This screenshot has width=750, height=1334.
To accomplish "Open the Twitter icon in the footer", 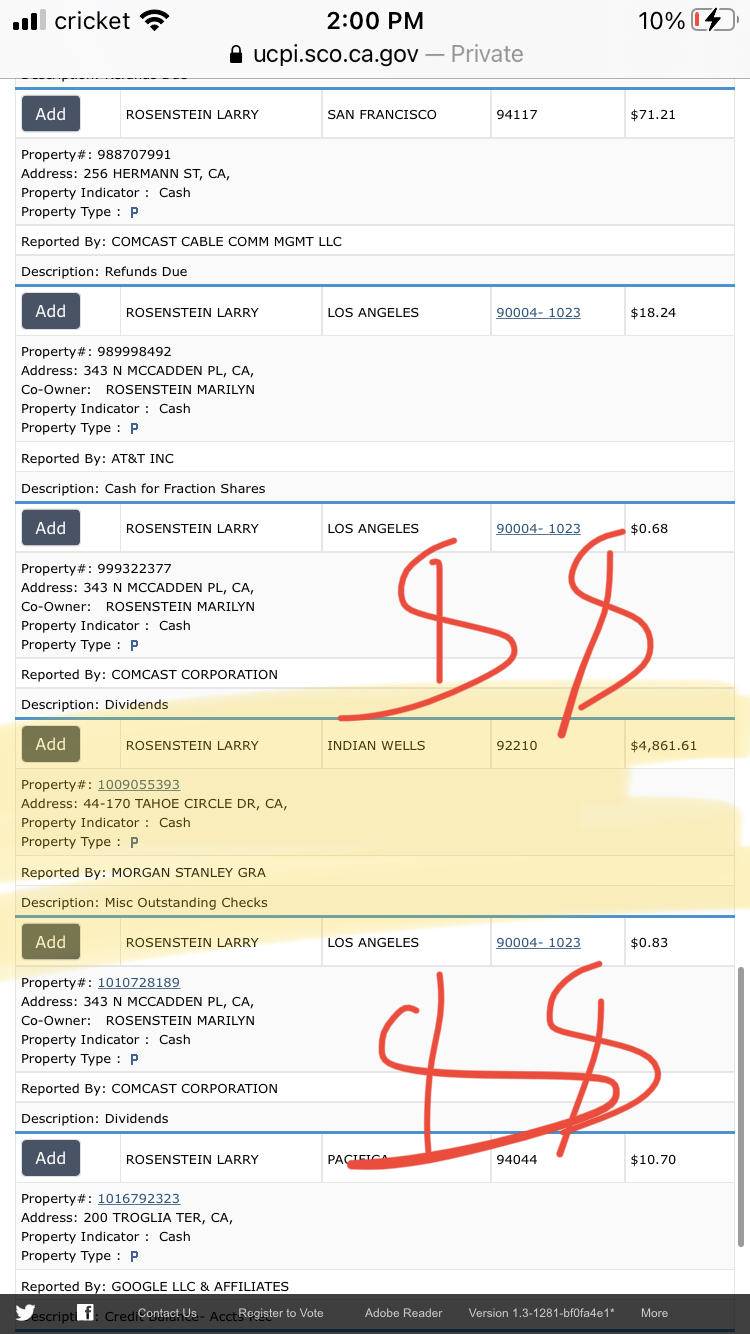I will (25, 1313).
